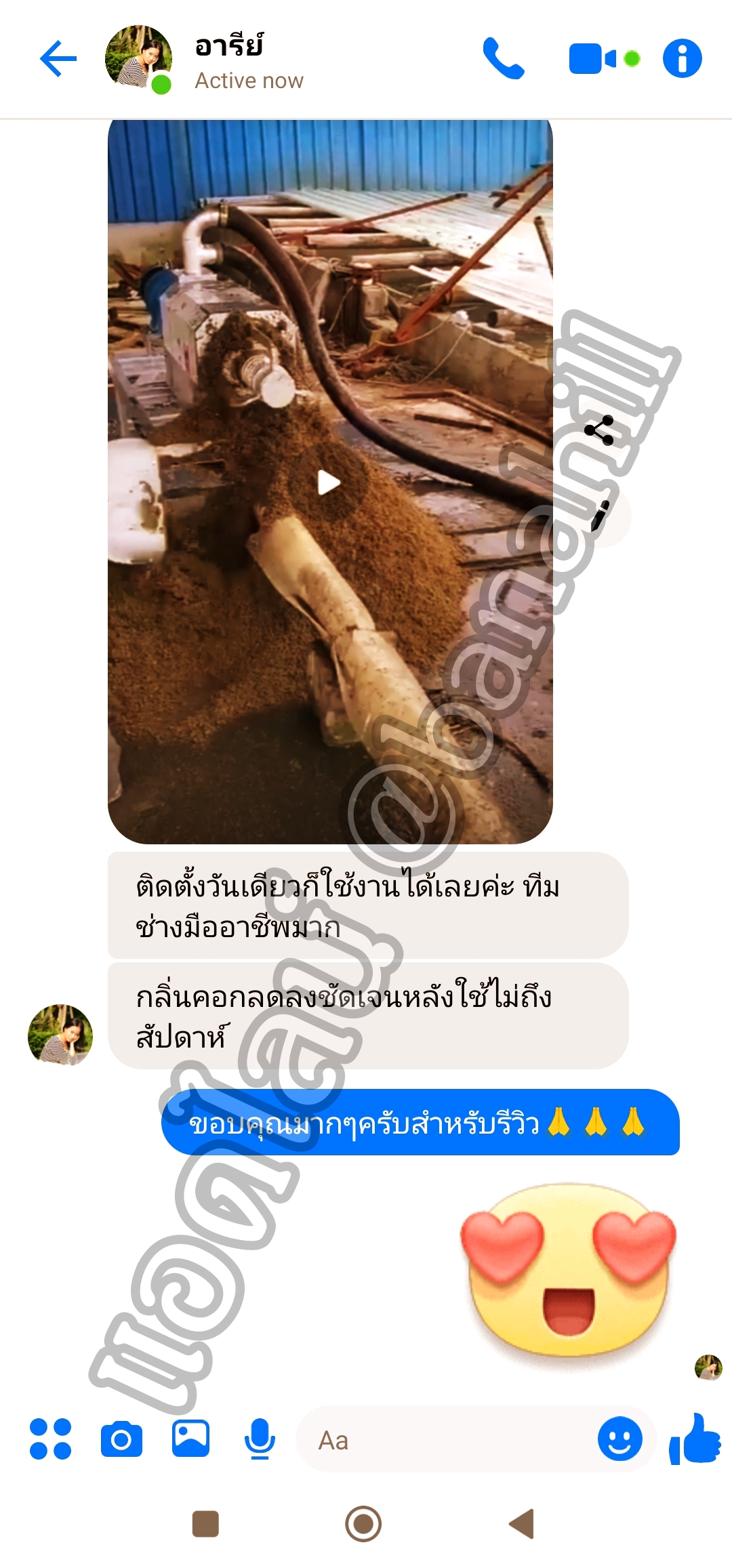Edit the video with the pencil icon
The width and height of the screenshot is (732, 1568).
[x=601, y=516]
